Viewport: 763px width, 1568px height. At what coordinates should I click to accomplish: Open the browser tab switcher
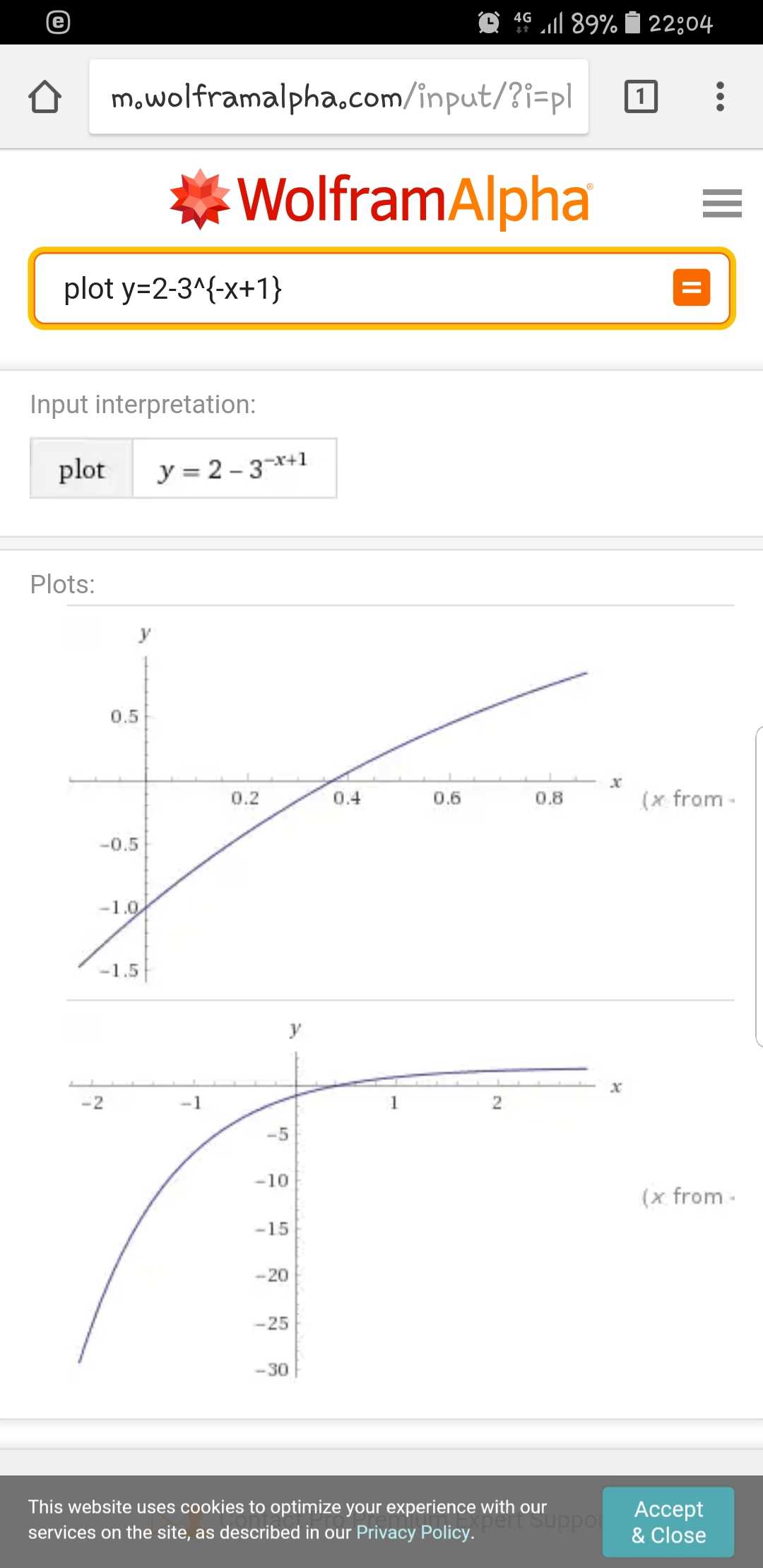pyautogui.click(x=641, y=97)
